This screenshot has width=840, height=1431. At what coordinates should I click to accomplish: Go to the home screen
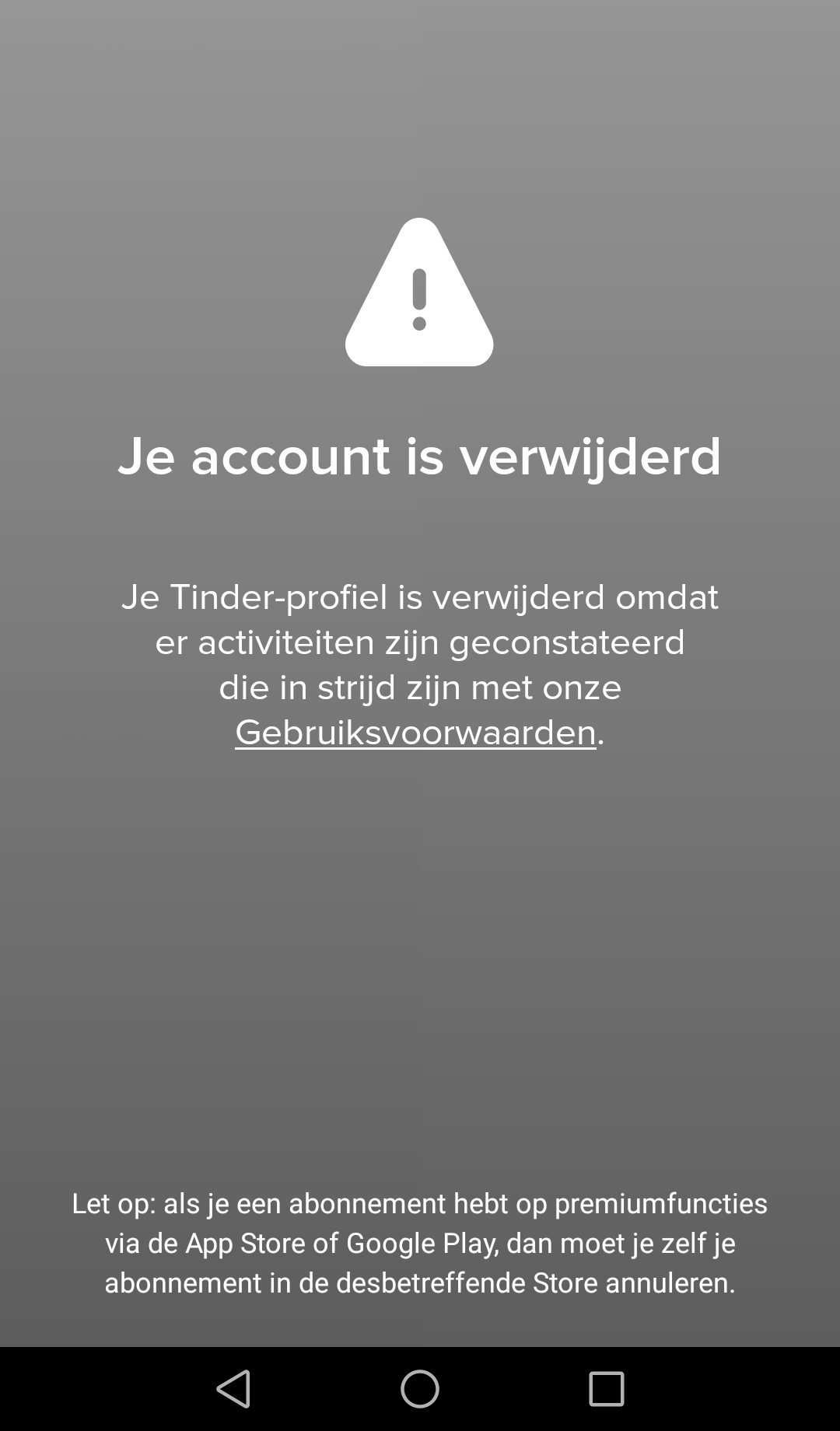(420, 1388)
